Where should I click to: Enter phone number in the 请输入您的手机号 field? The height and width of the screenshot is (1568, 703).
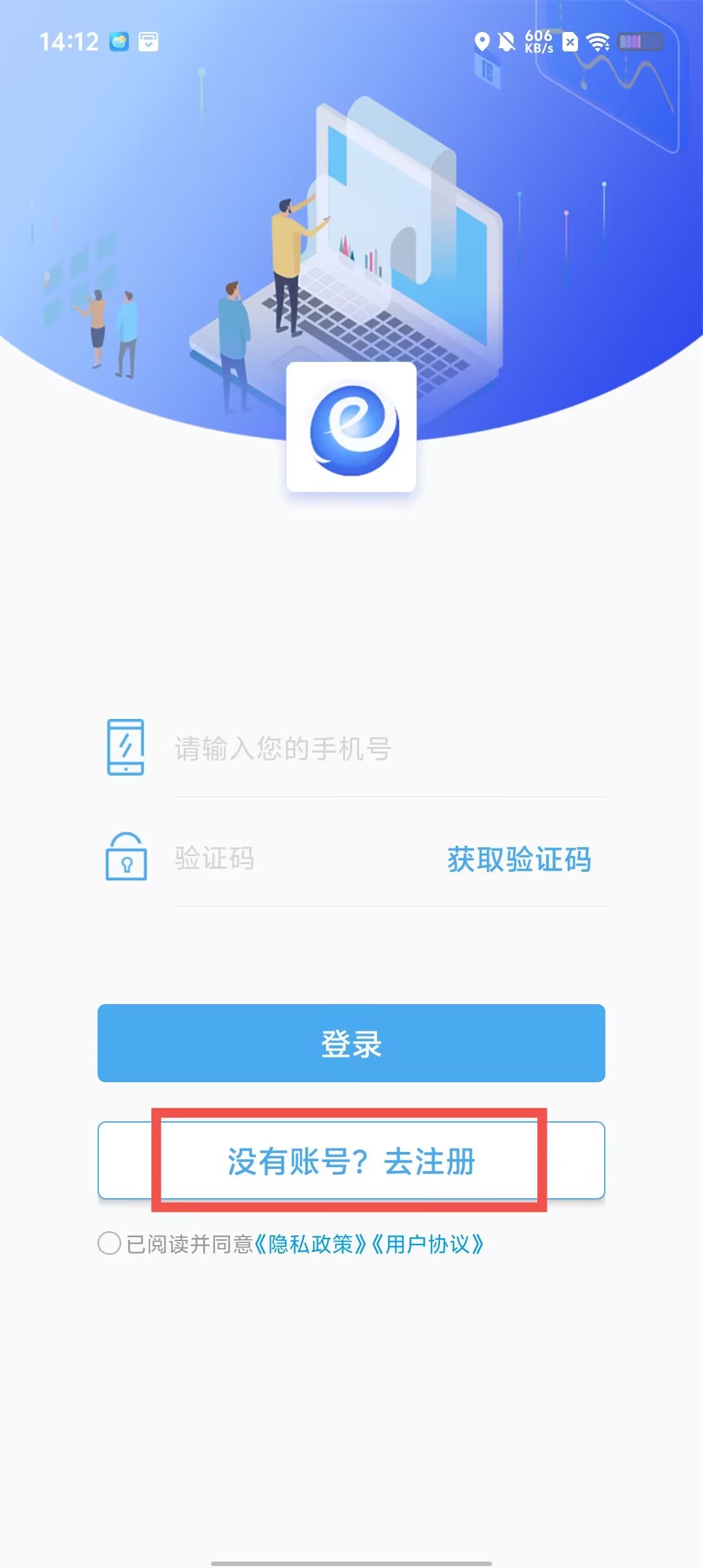tap(388, 749)
